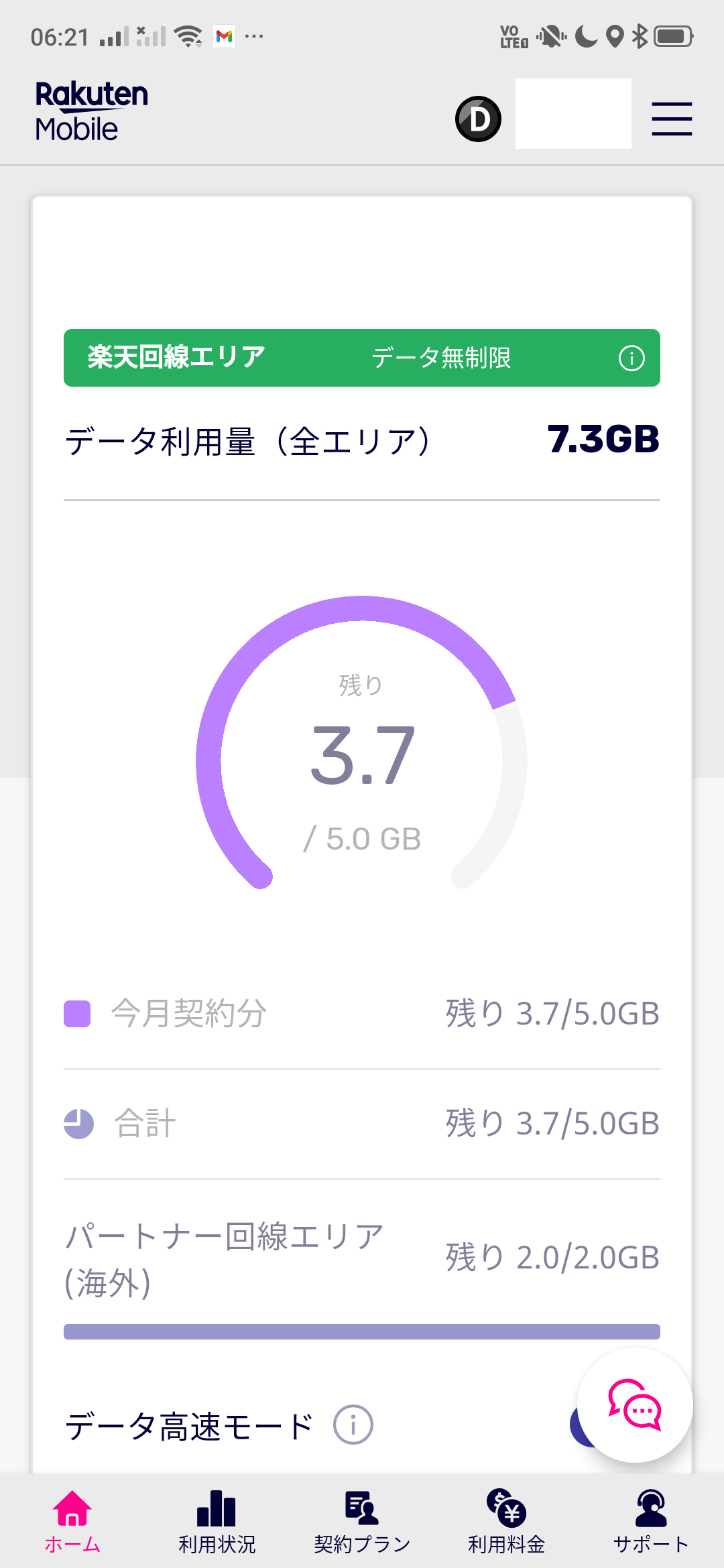Open info for 楽天回線エリア banner
The image size is (724, 1568).
coord(631,358)
